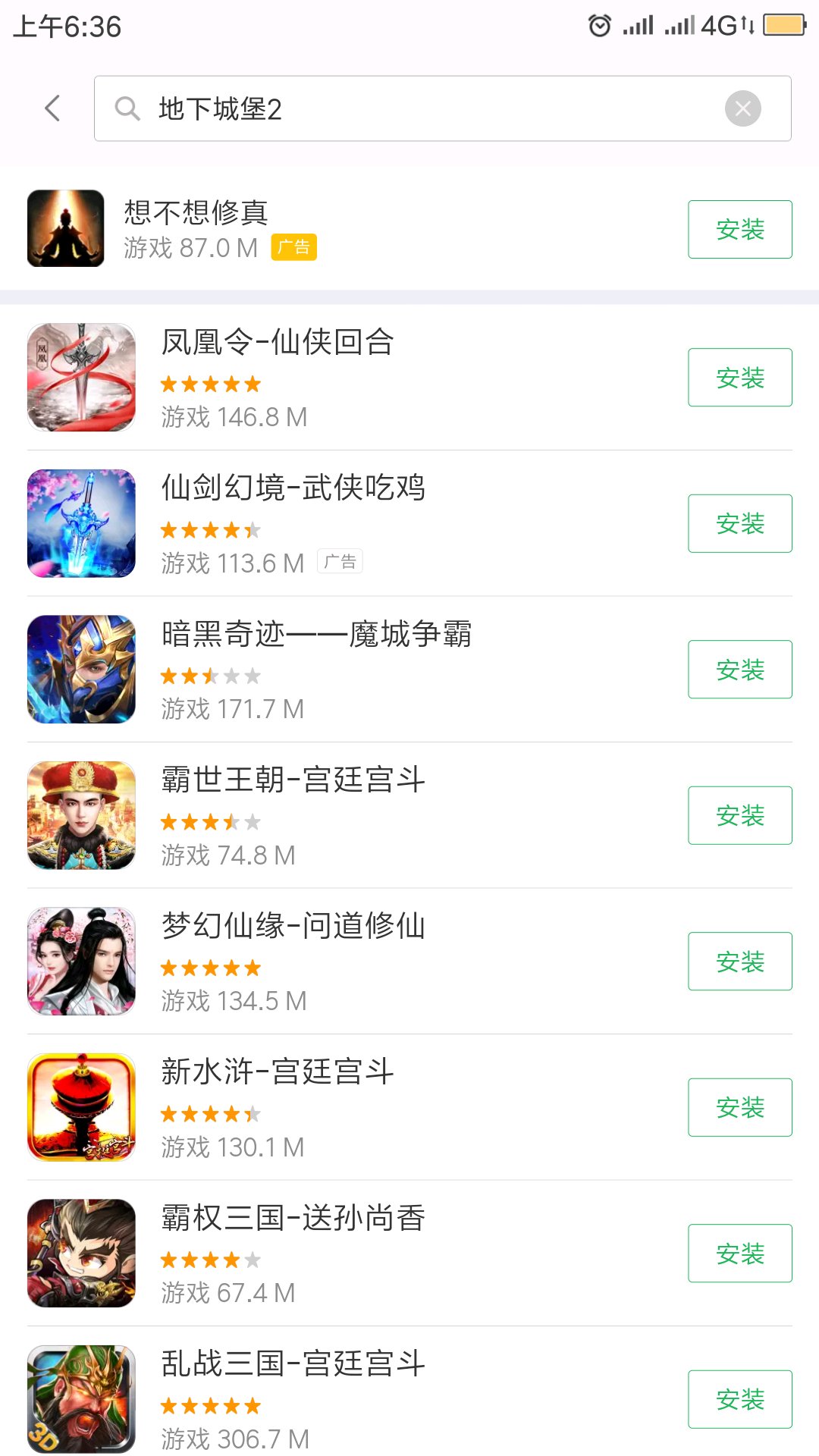Install 想不想修真 game
The height and width of the screenshot is (1456, 819).
[739, 229]
